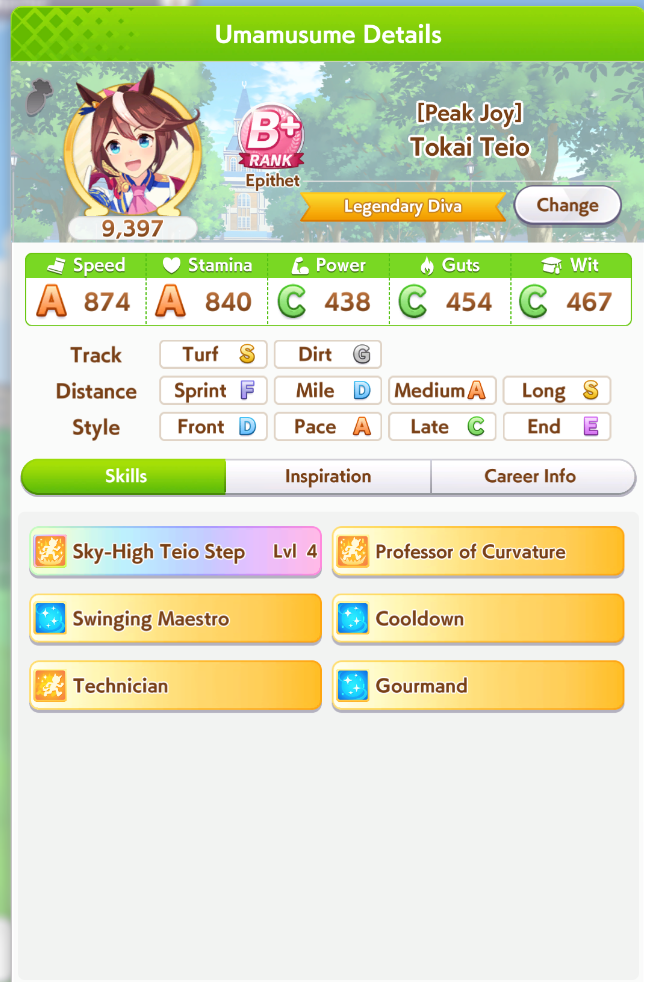Open Professor of Curvature skill
This screenshot has height=982, width=651.
[x=478, y=551]
